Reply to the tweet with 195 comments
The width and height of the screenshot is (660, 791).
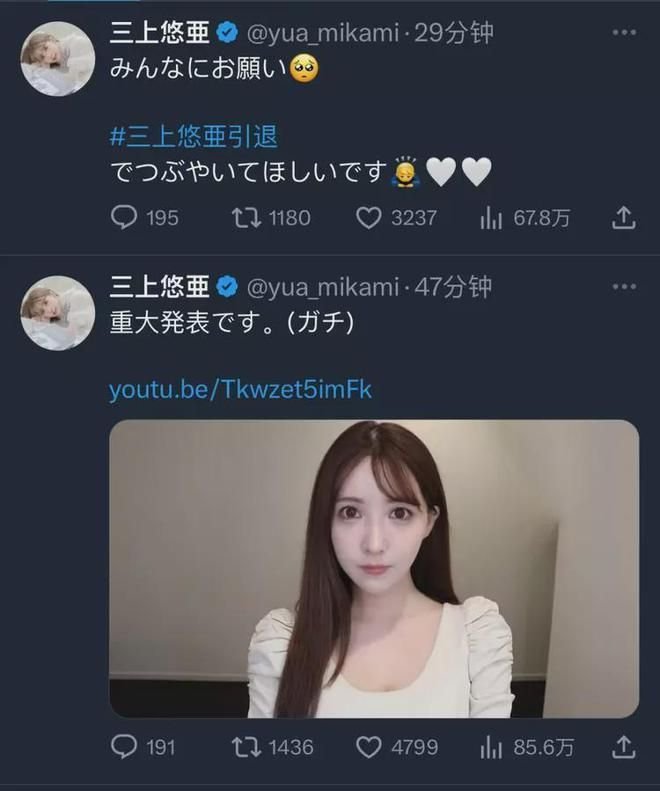tap(123, 217)
